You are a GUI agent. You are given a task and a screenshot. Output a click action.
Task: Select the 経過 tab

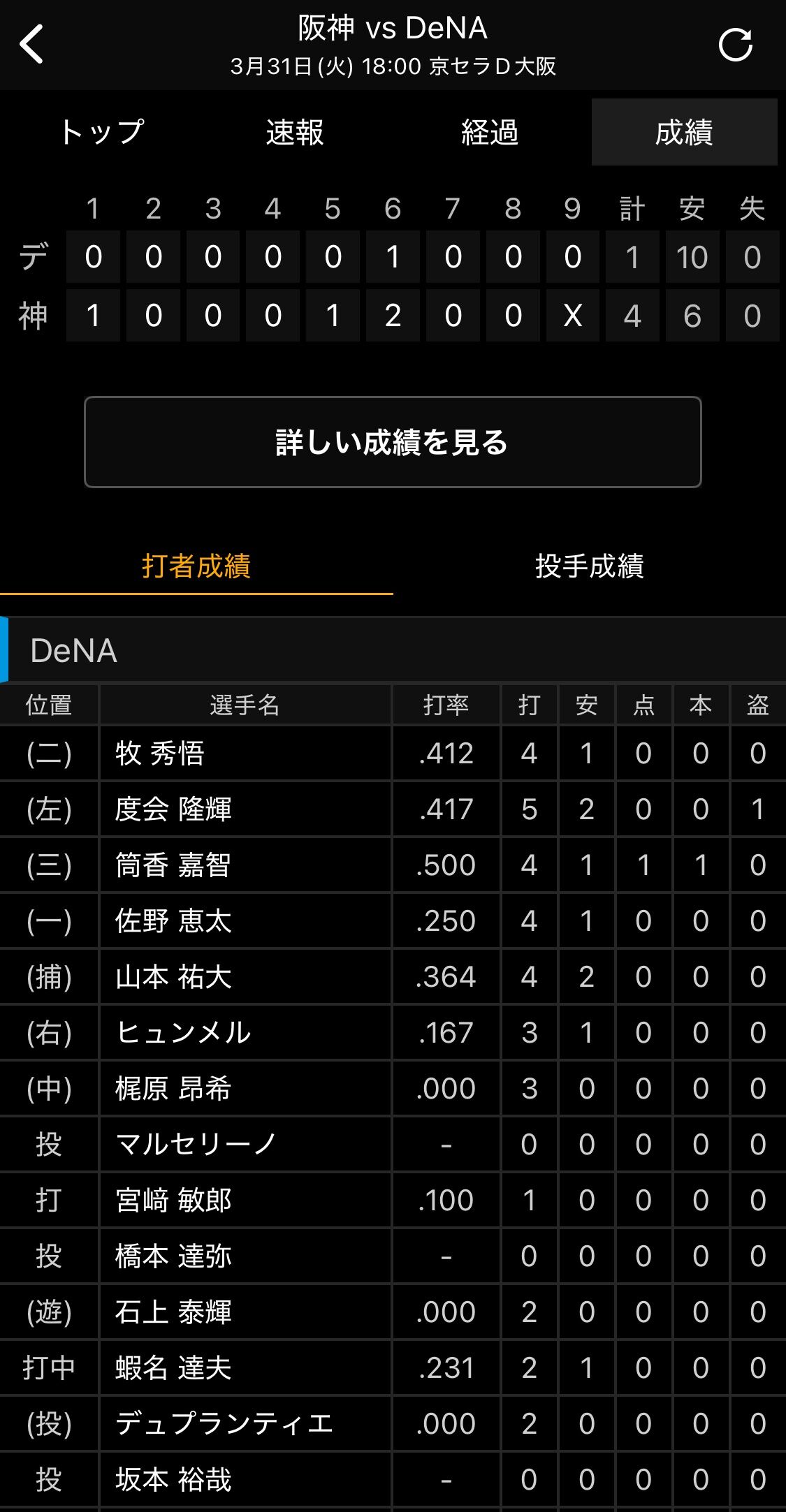(x=490, y=132)
